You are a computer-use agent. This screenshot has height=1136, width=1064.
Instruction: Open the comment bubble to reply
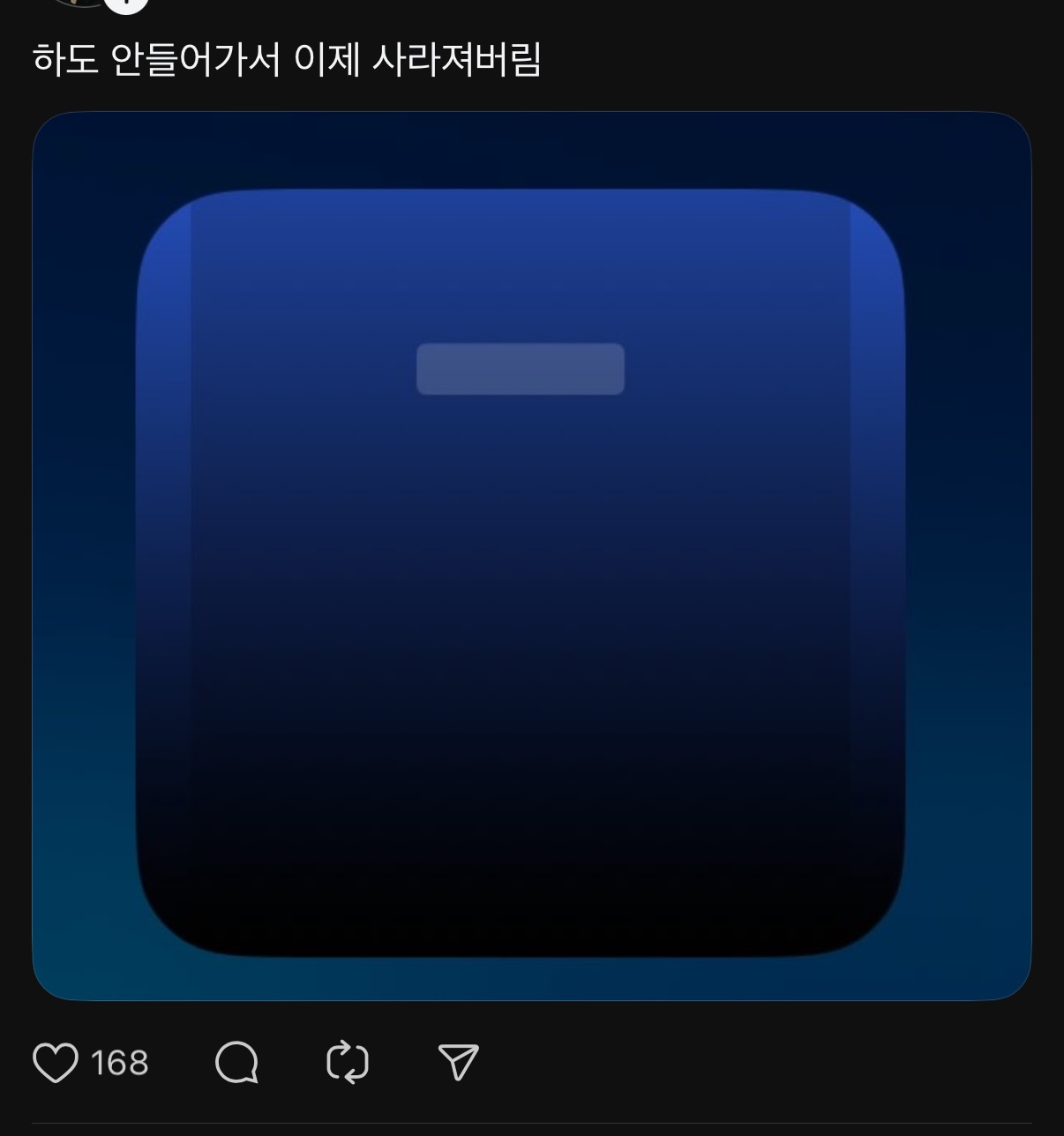click(237, 1062)
